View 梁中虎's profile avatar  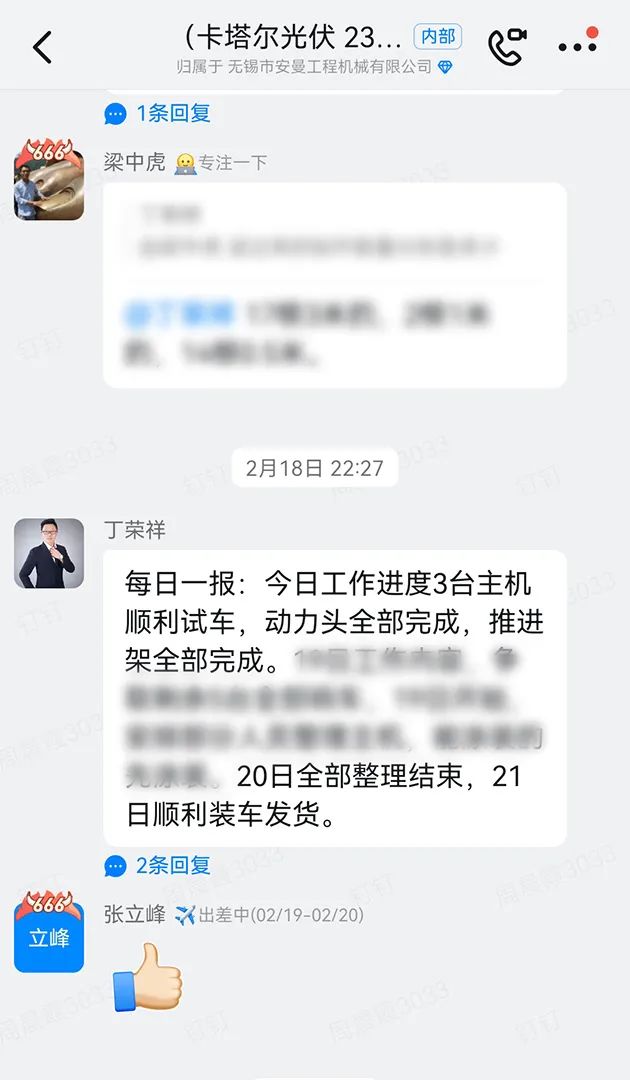[49, 180]
